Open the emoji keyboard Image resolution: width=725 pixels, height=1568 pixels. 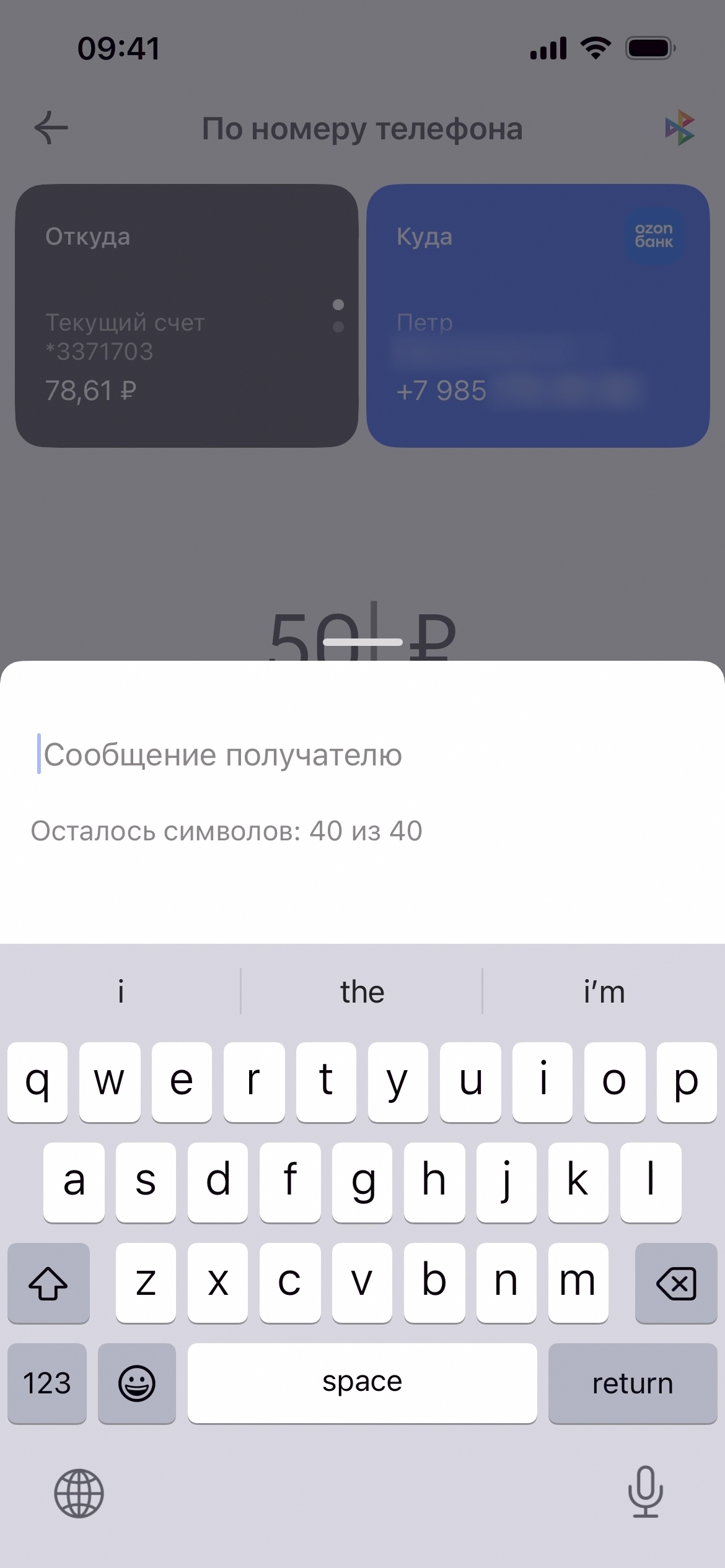click(136, 1383)
